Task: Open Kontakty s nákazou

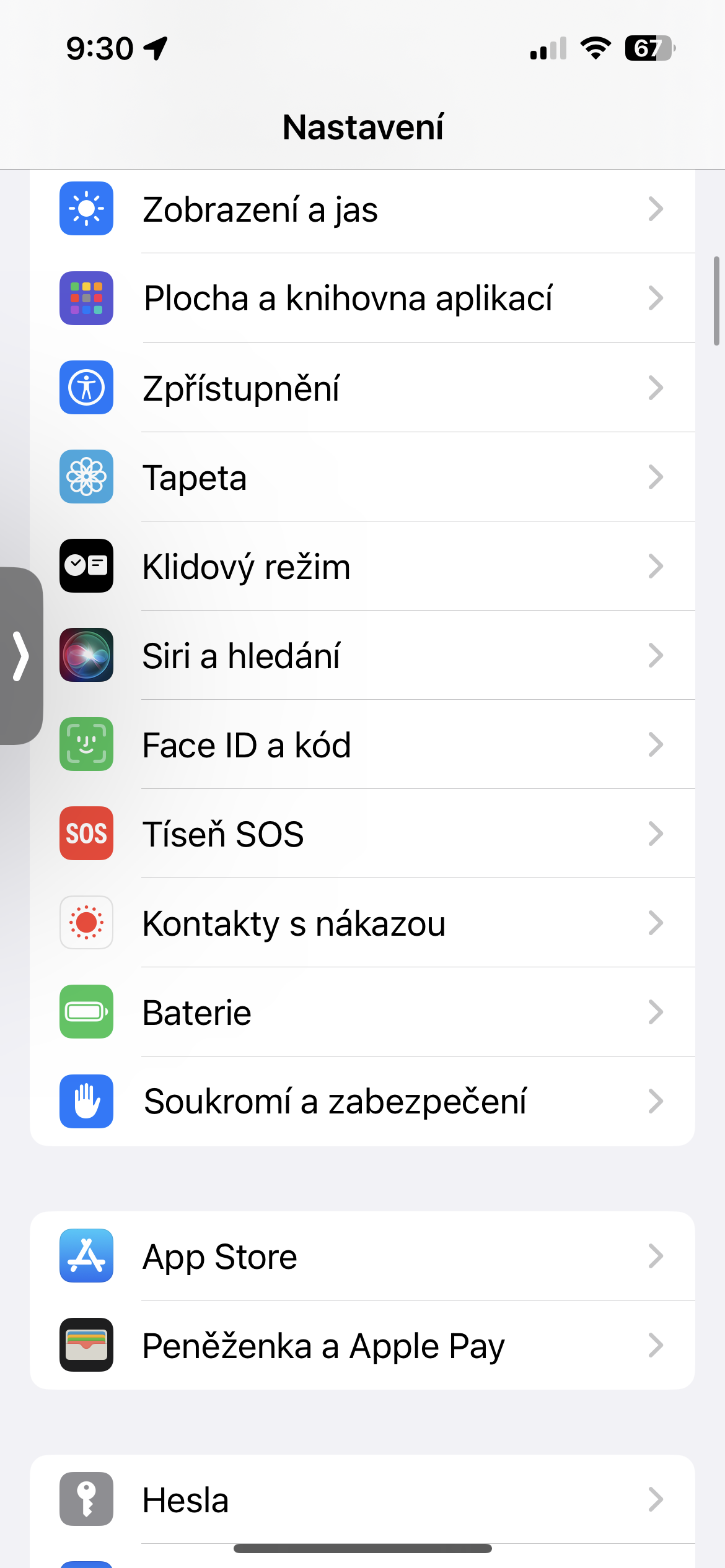Action: [x=362, y=923]
